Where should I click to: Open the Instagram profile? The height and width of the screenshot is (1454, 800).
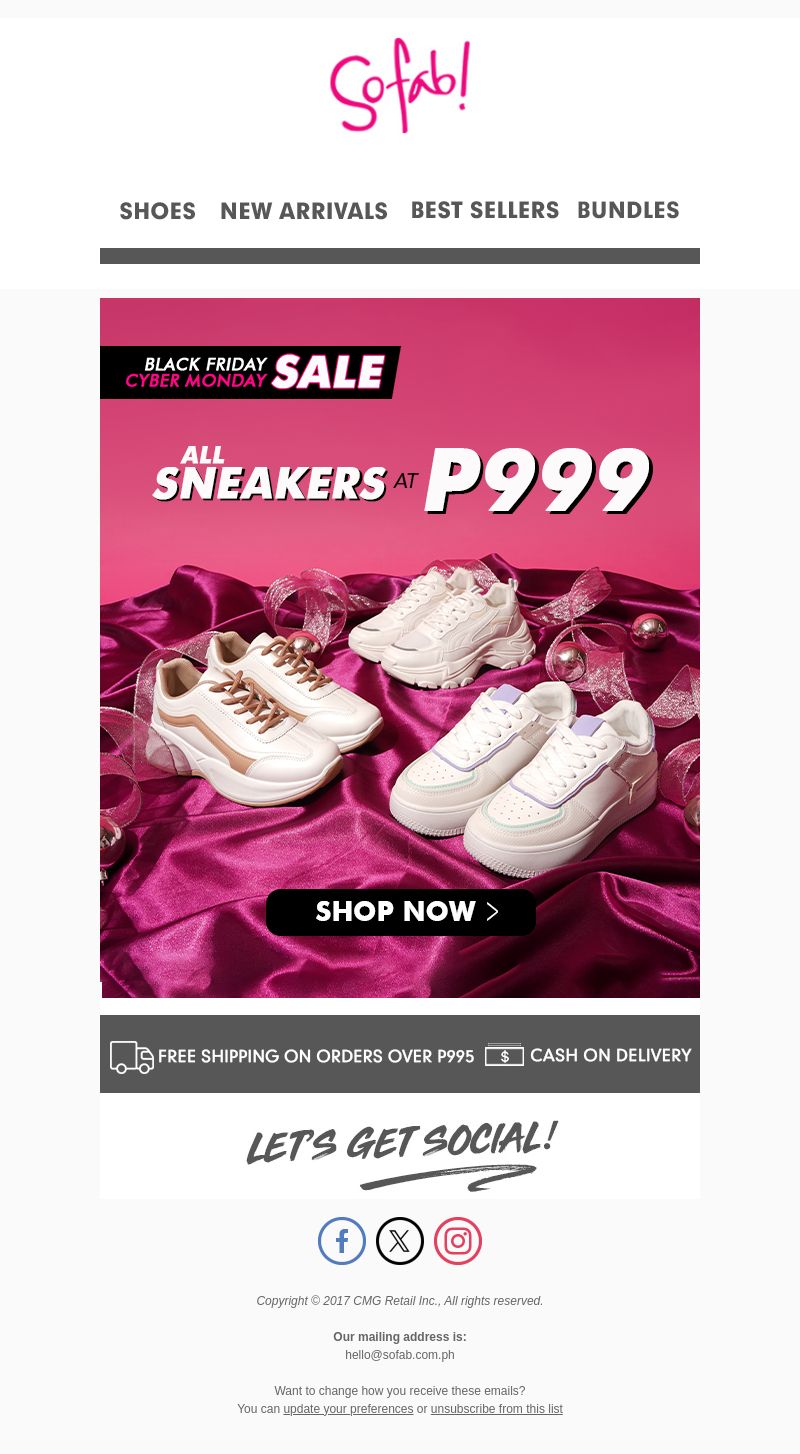click(x=458, y=1241)
